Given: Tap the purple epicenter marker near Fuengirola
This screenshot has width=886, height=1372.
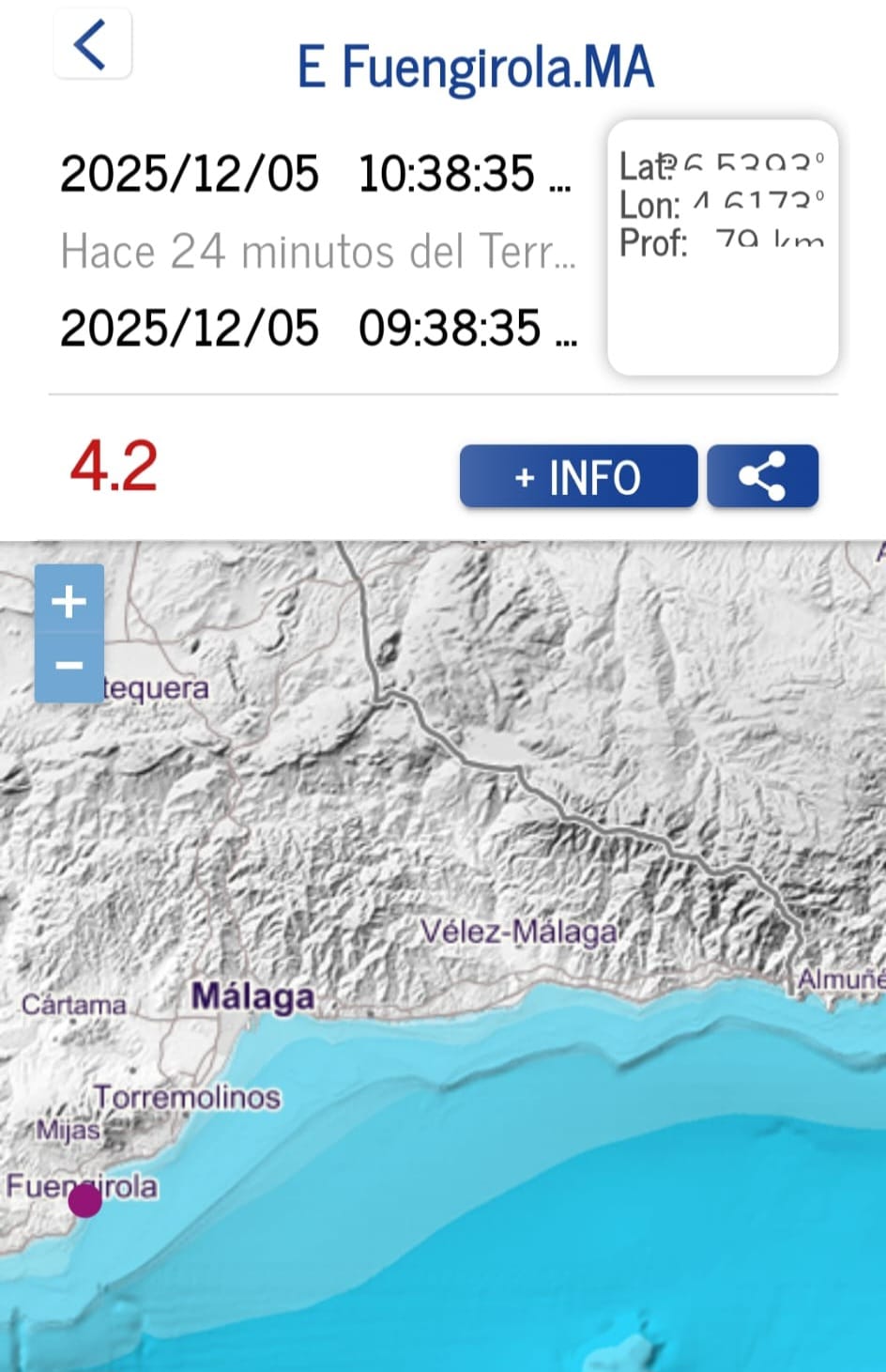Looking at the screenshot, I should pos(85,1200).
